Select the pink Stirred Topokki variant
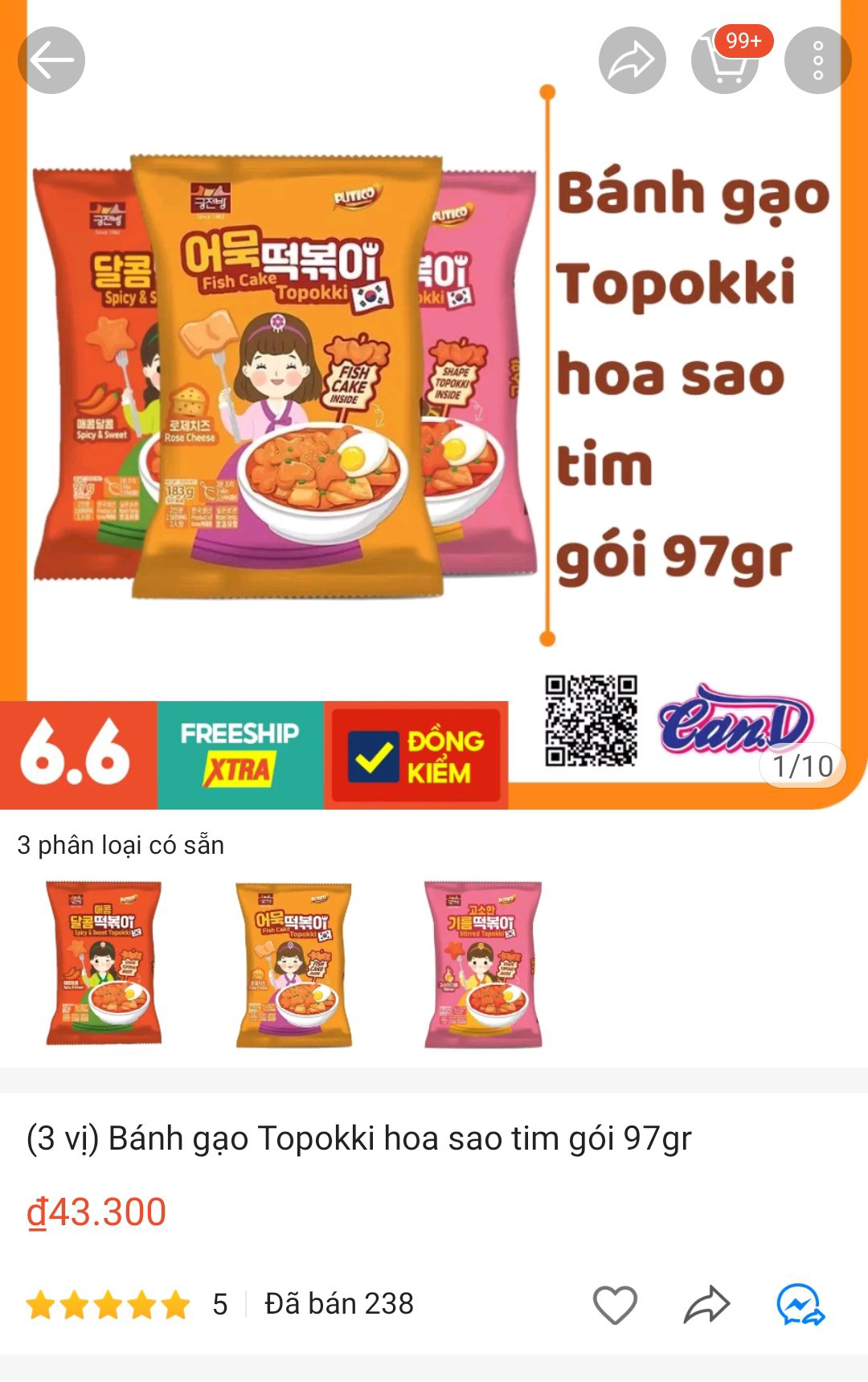The height and width of the screenshot is (1382, 868). pyautogui.click(x=483, y=964)
